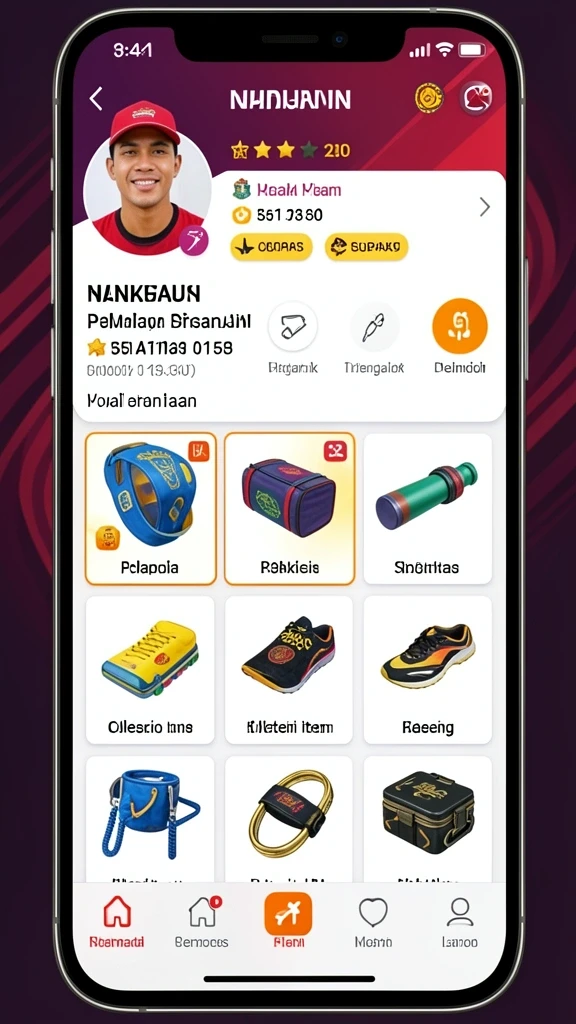Go back using the top-left arrow
The image size is (576, 1024).
(x=96, y=99)
